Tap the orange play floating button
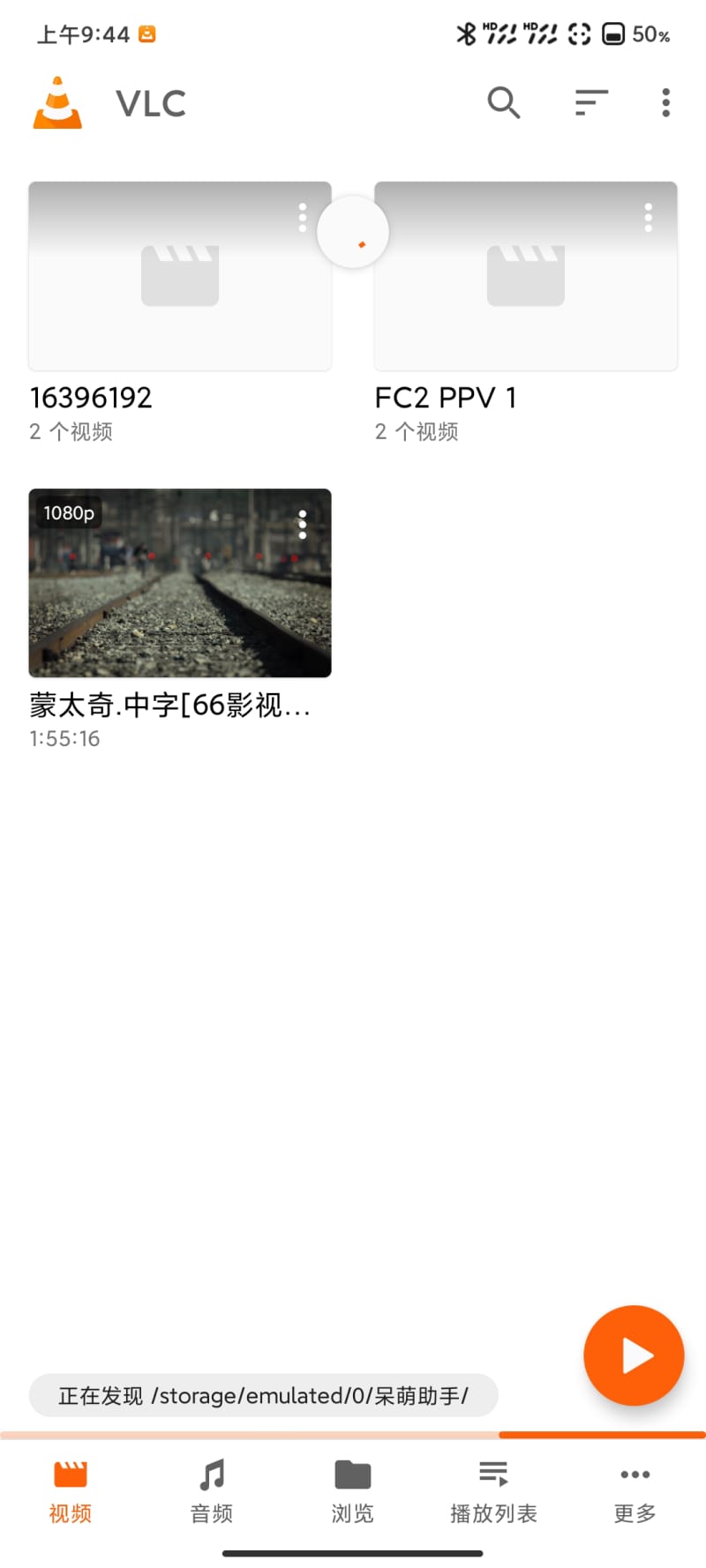Viewport: 706px width, 1568px height. (x=634, y=1355)
